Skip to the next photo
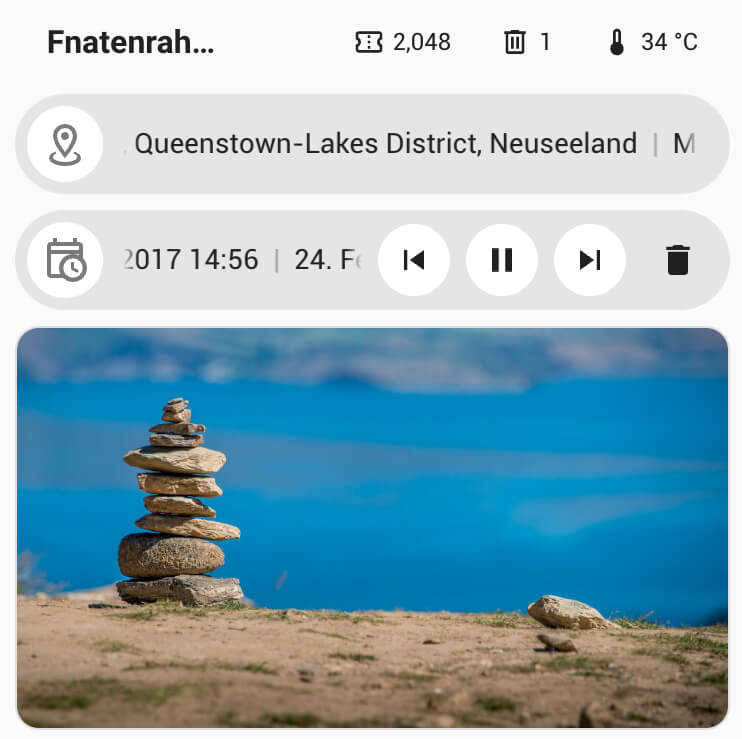Image resolution: width=742 pixels, height=739 pixels. tap(590, 260)
